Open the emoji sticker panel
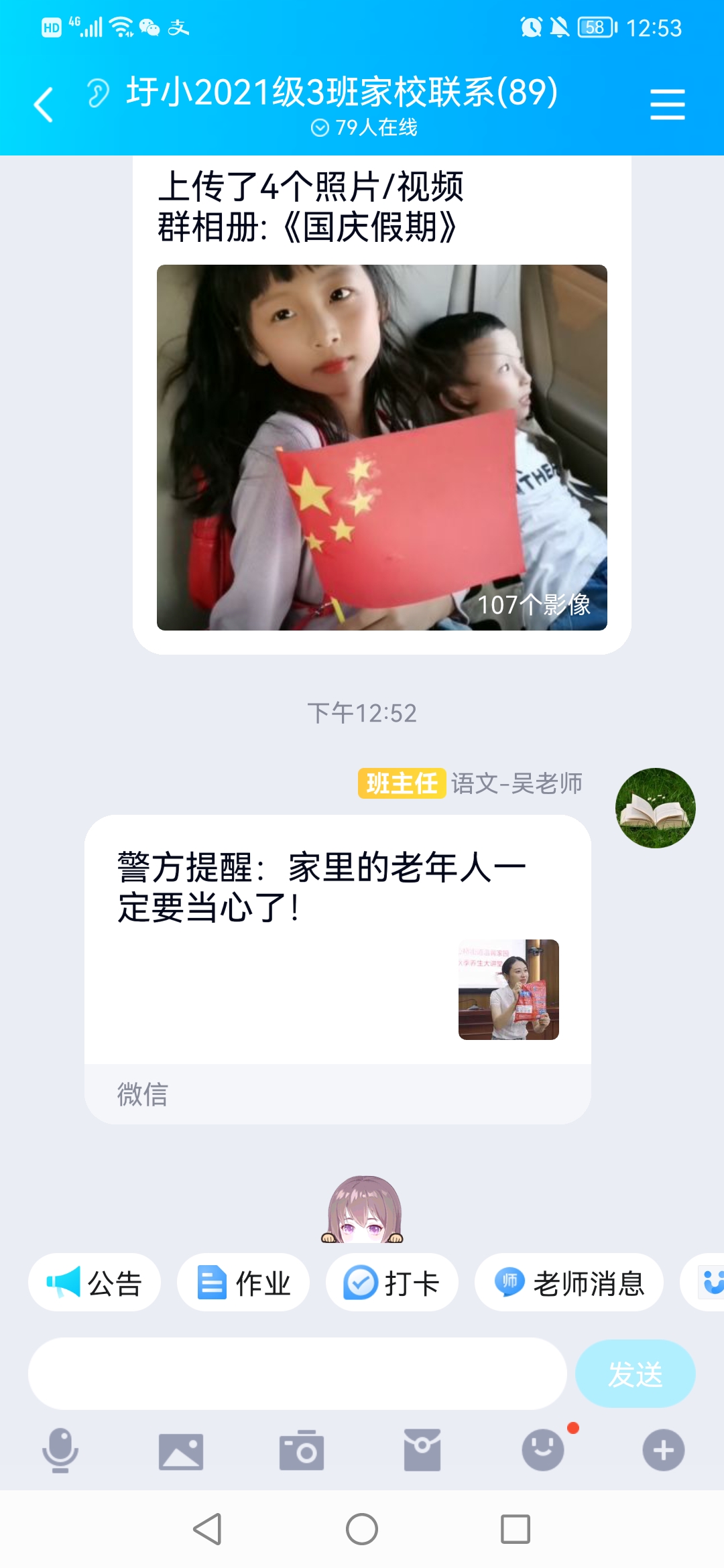 click(x=543, y=1450)
